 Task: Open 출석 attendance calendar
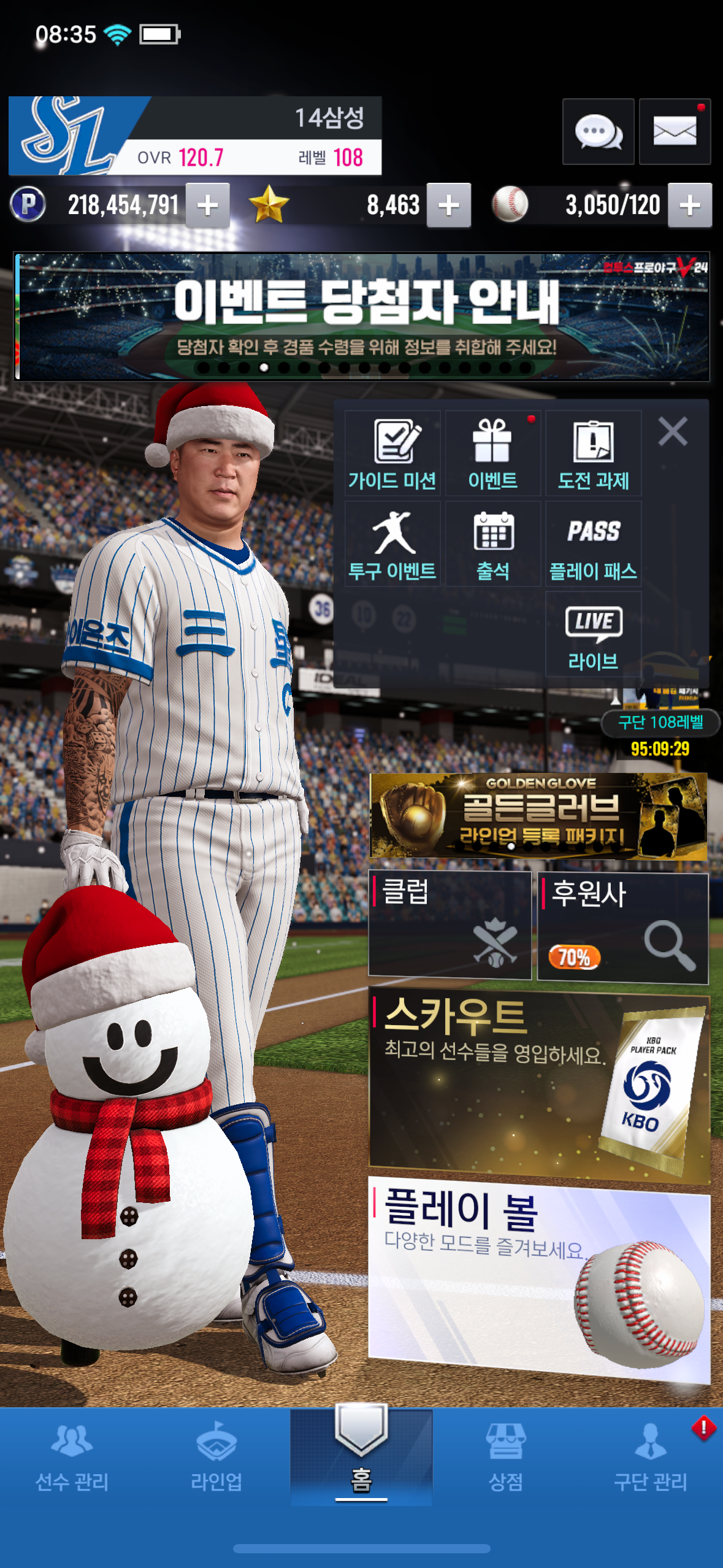coord(492,544)
